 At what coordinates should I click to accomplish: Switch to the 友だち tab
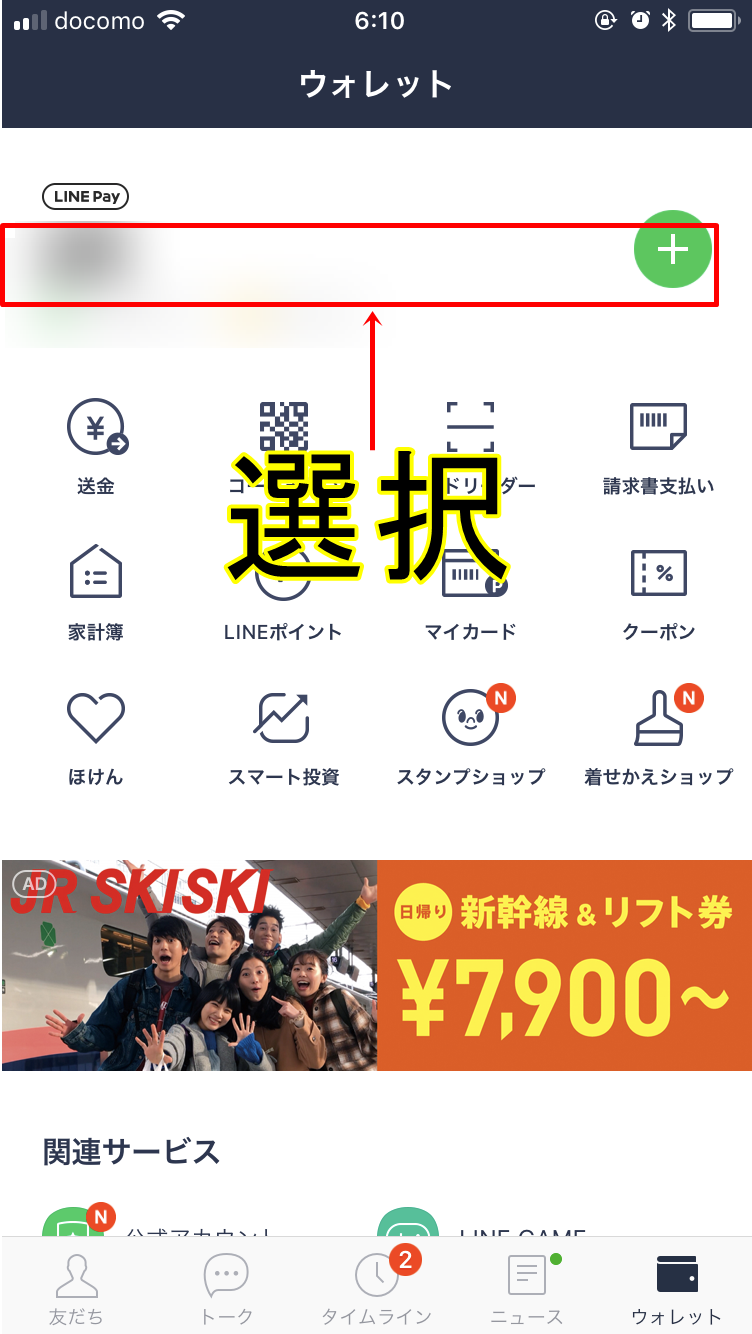[x=76, y=1288]
